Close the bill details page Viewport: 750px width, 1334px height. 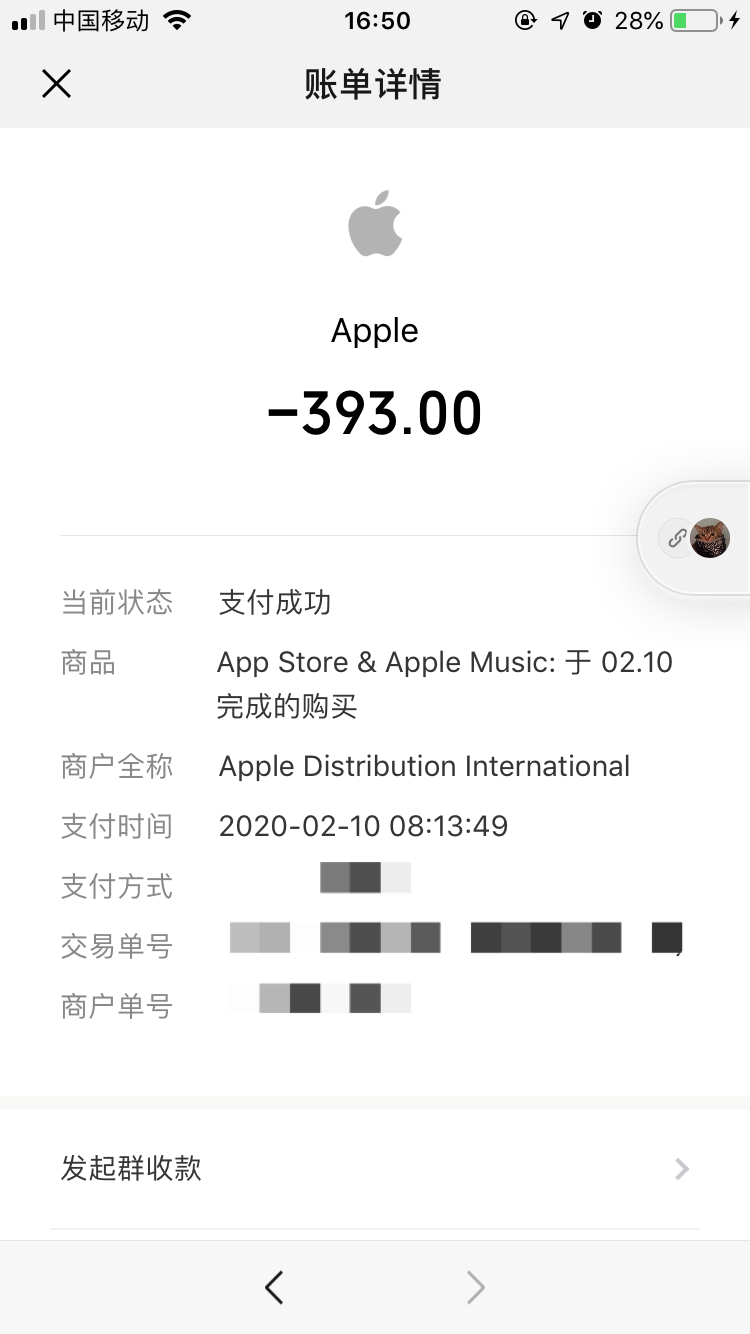(x=57, y=84)
